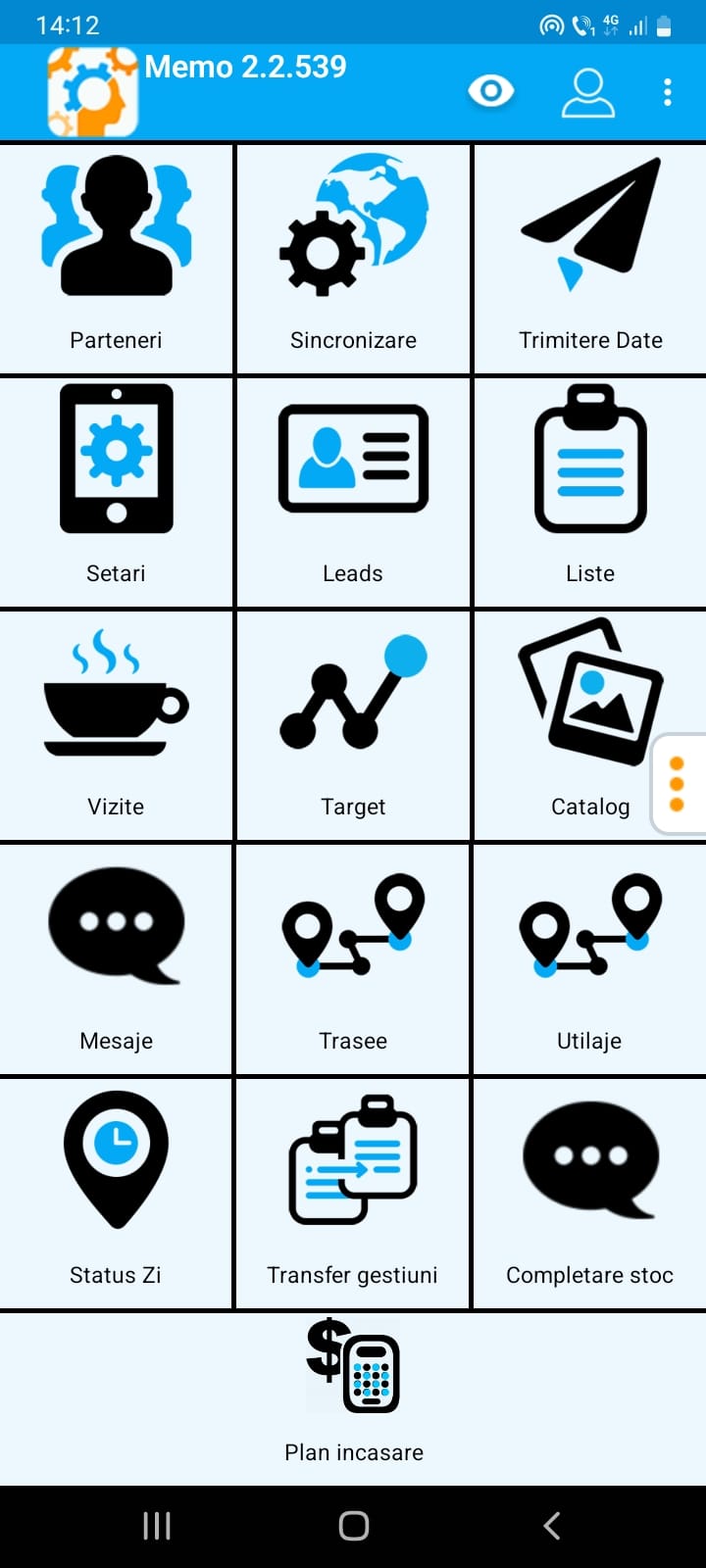706x1568 pixels.
Task: Tap the eye visibility icon
Action: (x=490, y=92)
